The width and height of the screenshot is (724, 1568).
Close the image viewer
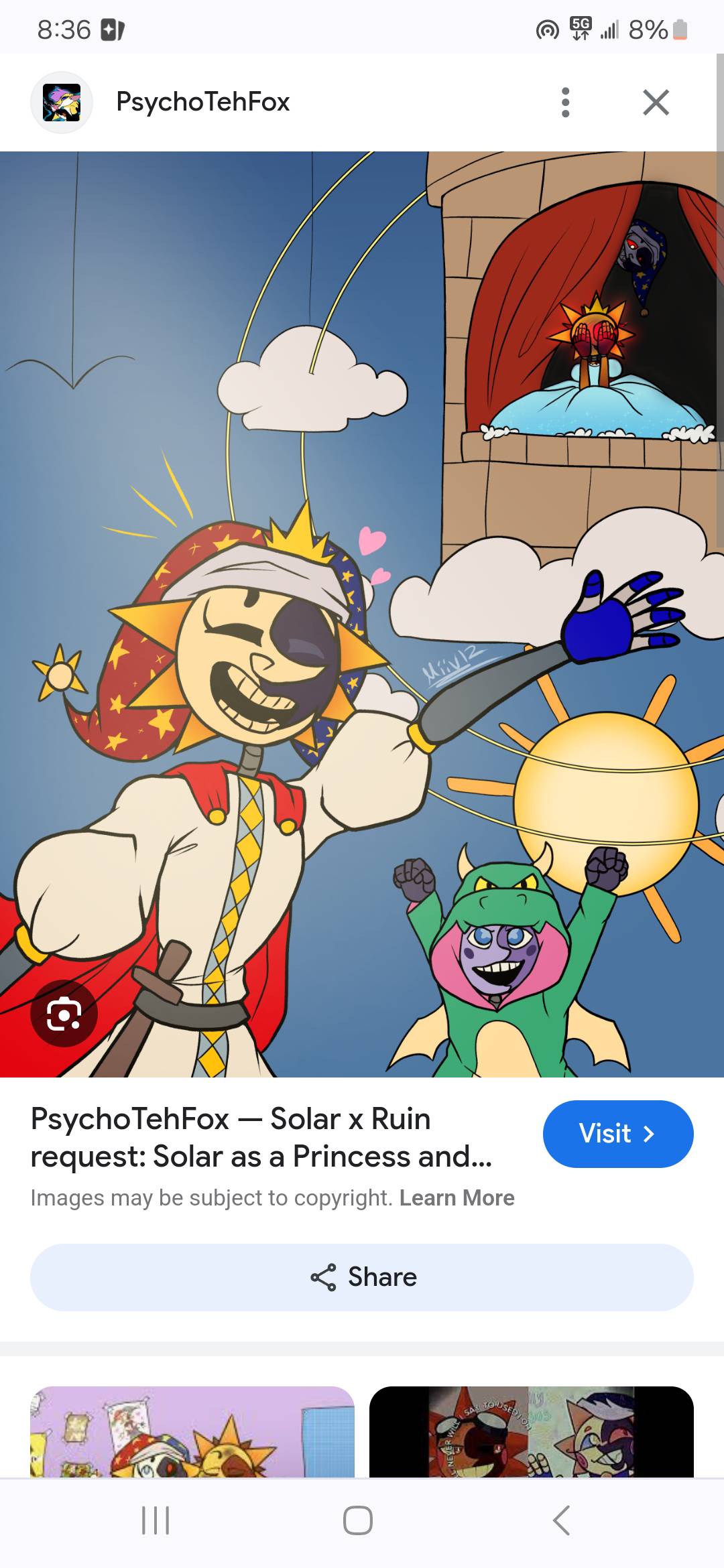(x=656, y=103)
